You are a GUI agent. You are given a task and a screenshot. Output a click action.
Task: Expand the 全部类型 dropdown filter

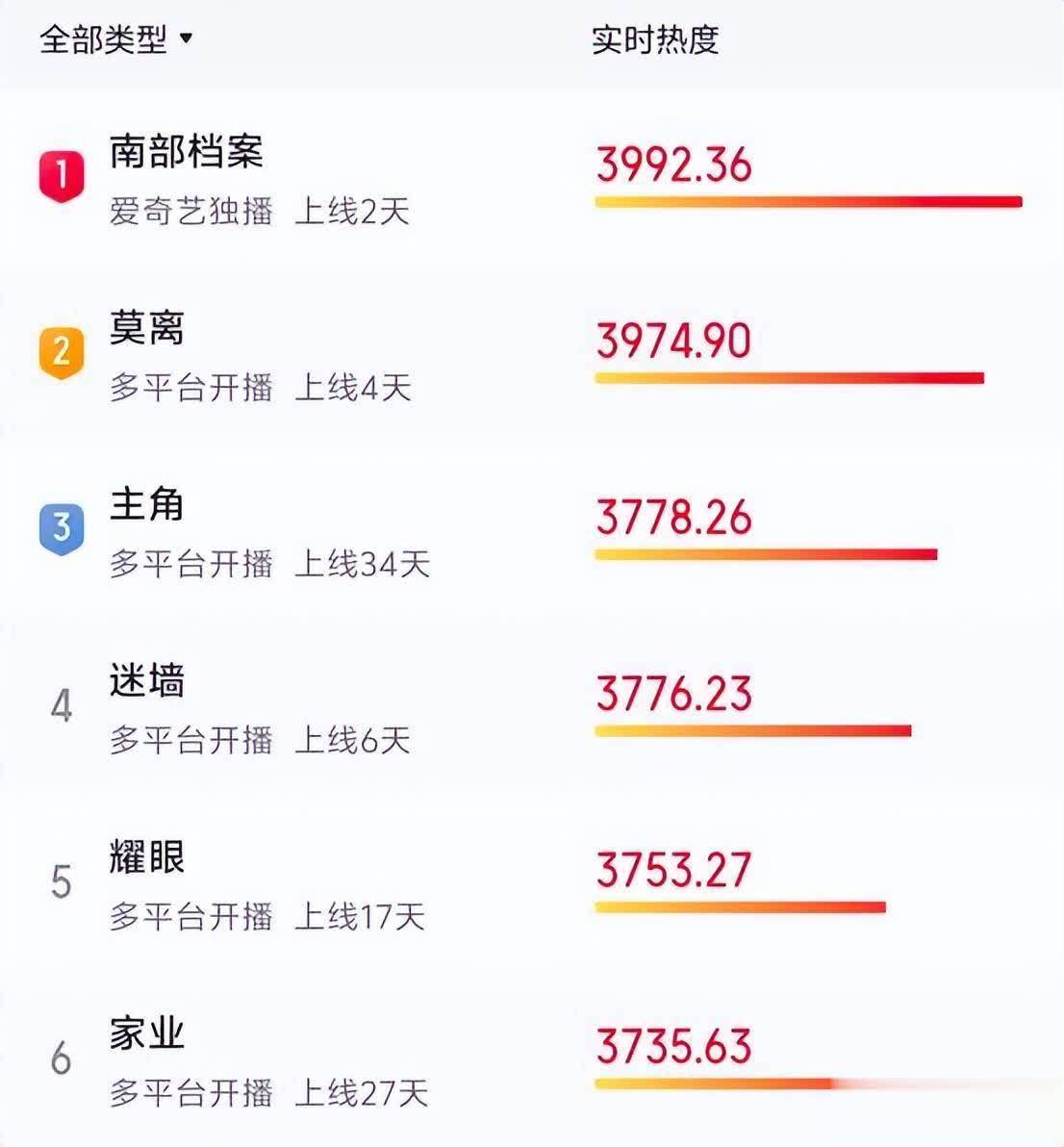click(115, 38)
